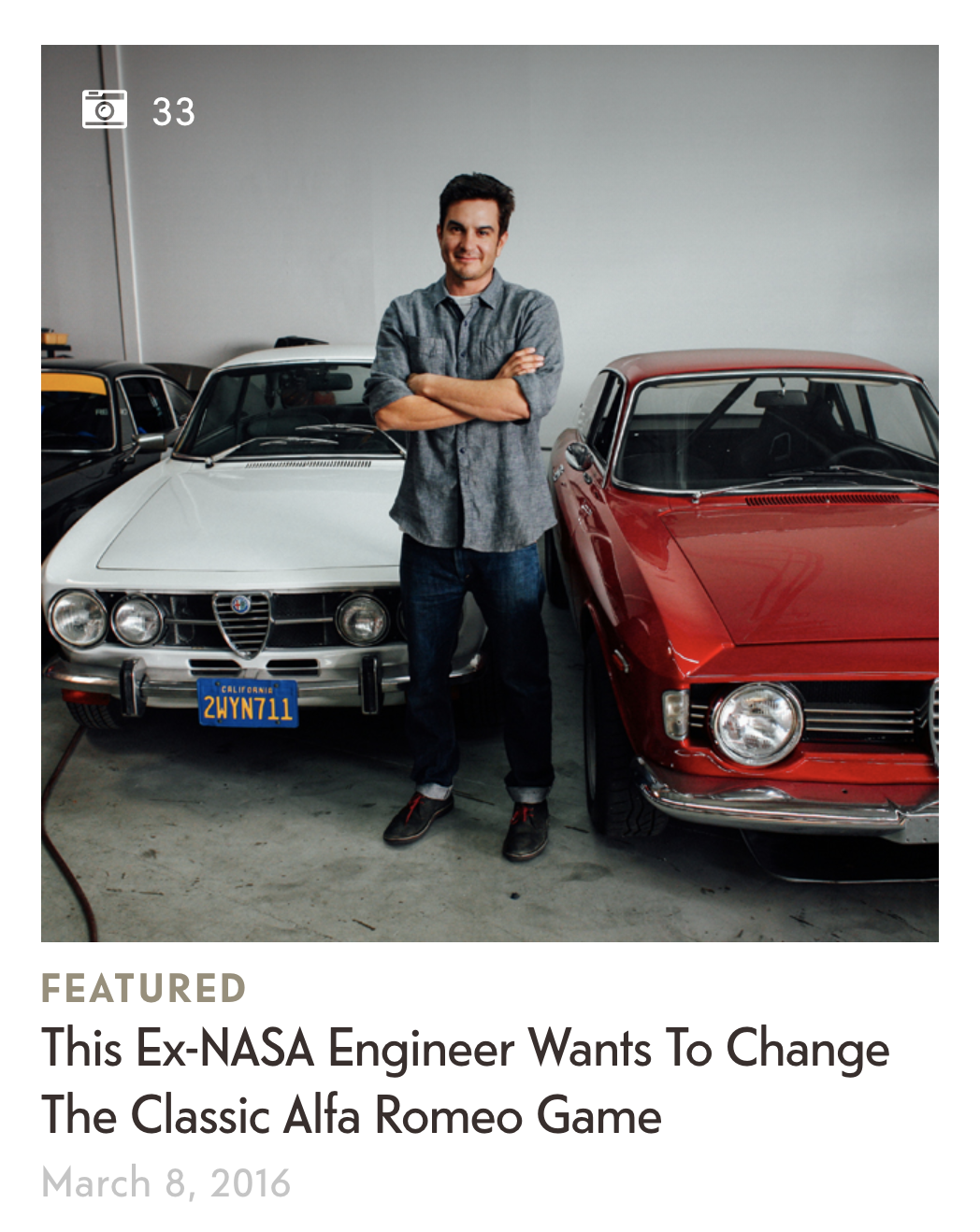Viewport: 980px width, 1232px height.
Task: Open the Featured category label
Action: 143,988
